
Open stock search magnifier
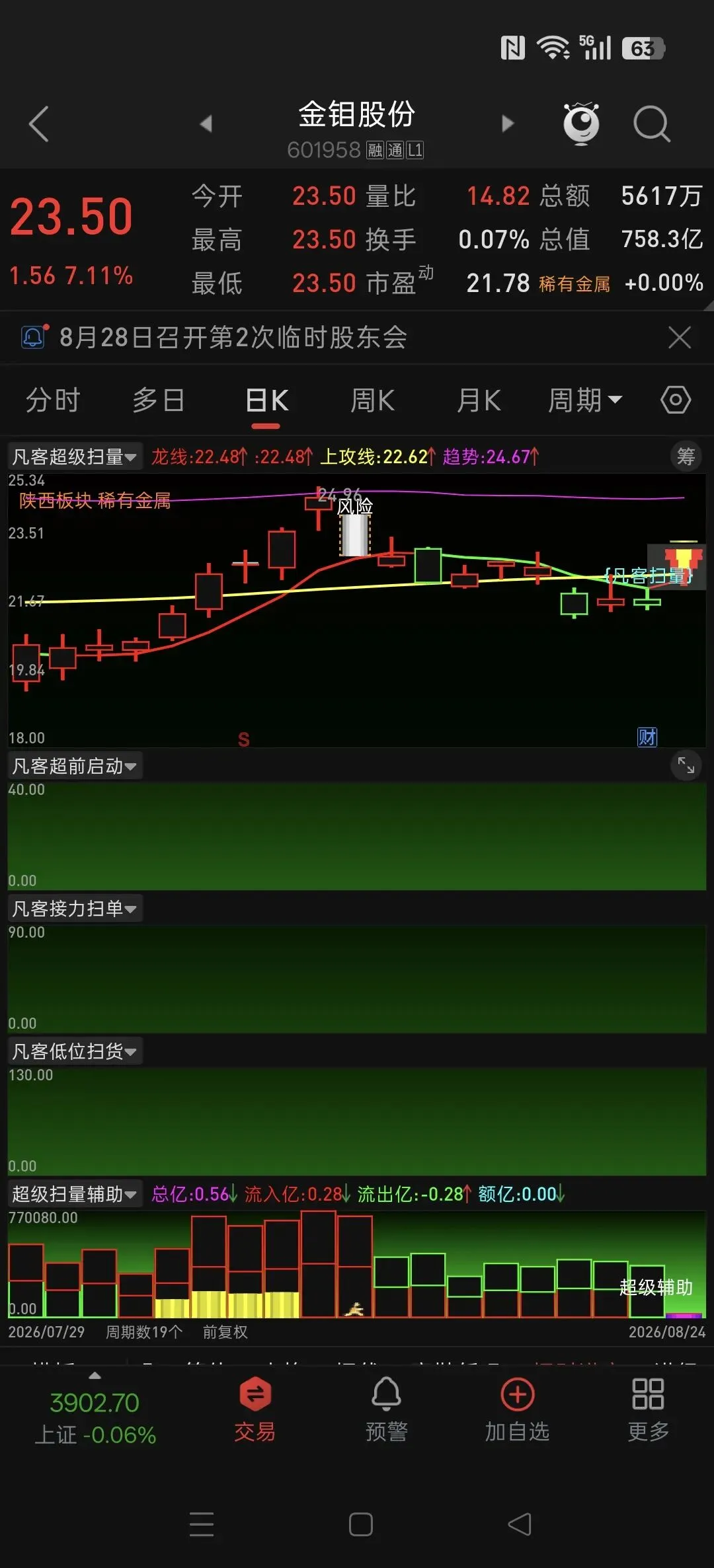coord(652,124)
